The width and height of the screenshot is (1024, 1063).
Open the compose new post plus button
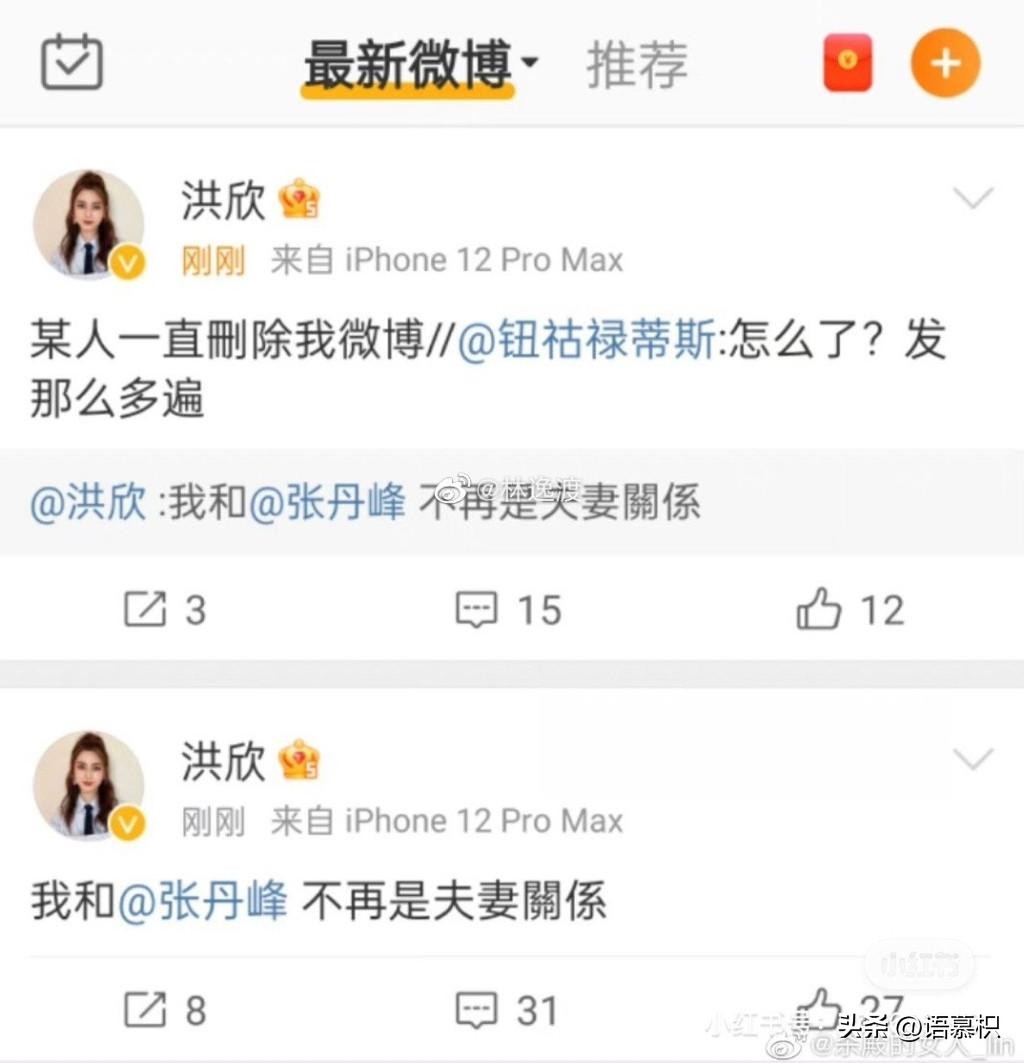click(945, 62)
